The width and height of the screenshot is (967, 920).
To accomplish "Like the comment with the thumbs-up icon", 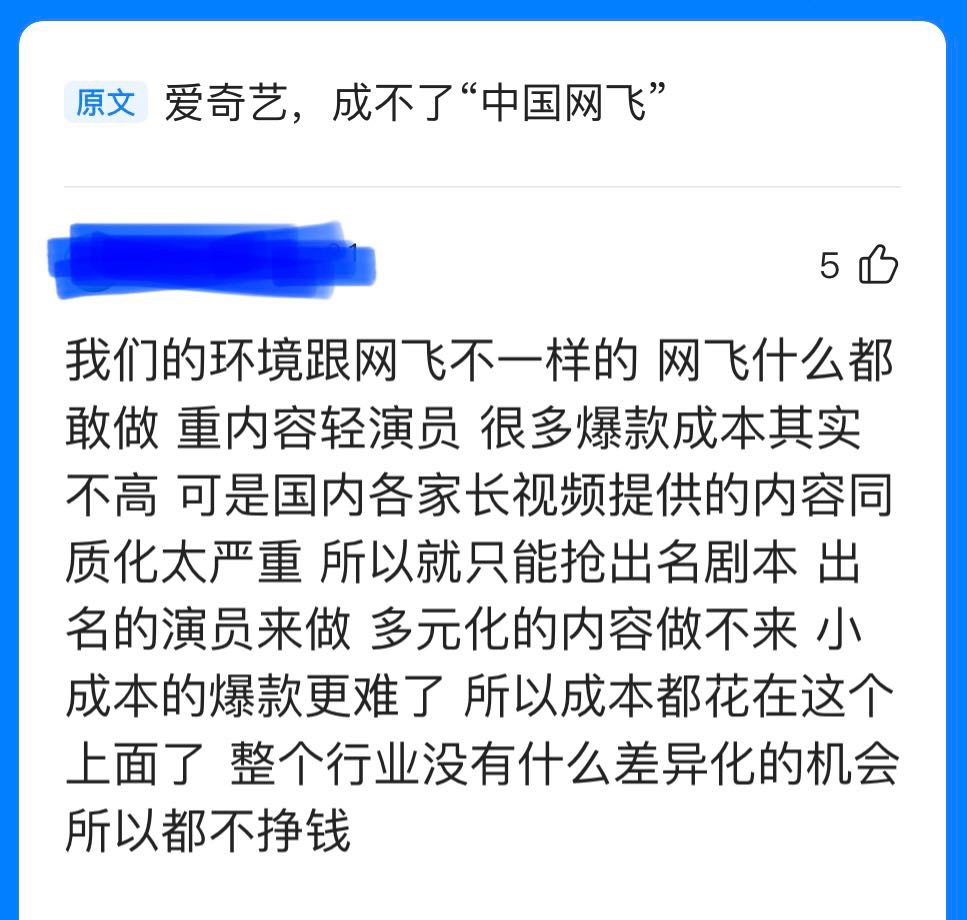I will tap(878, 265).
